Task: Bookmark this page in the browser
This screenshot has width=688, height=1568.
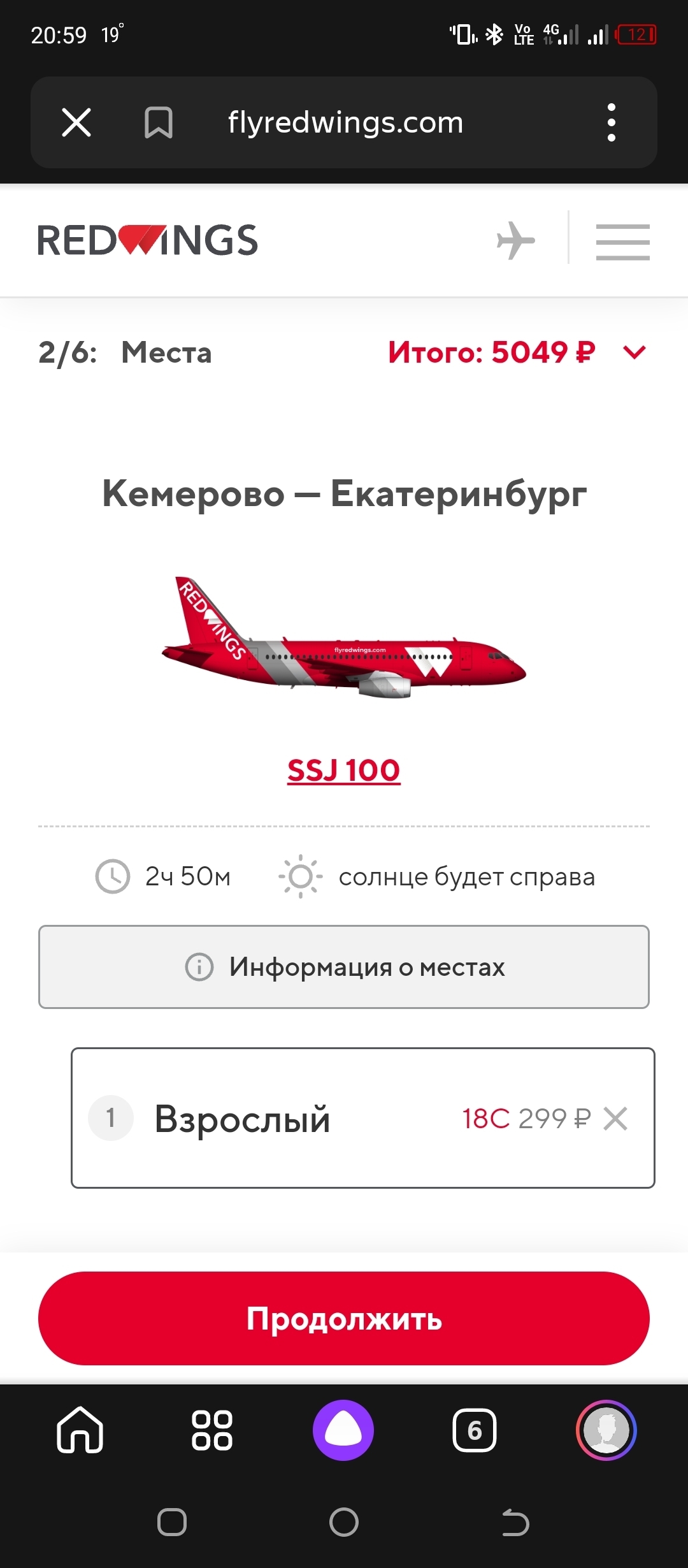Action: (159, 122)
